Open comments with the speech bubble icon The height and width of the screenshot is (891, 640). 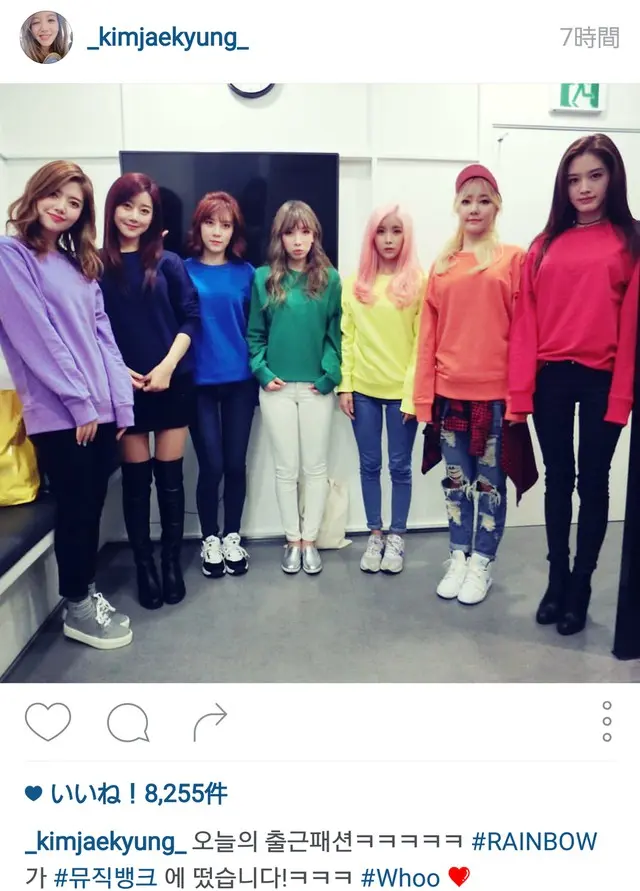(128, 722)
